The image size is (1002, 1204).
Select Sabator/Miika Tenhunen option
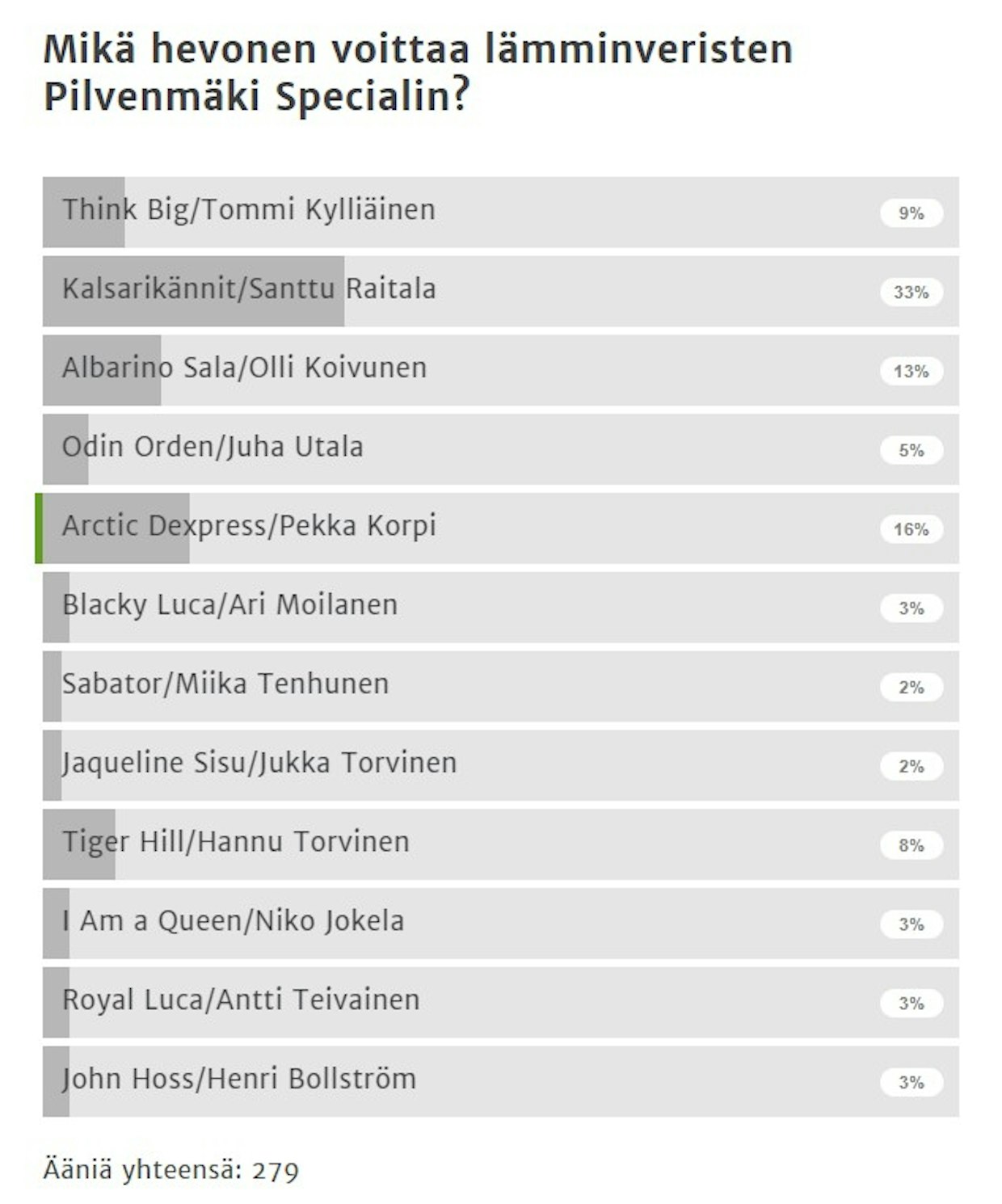click(500, 686)
